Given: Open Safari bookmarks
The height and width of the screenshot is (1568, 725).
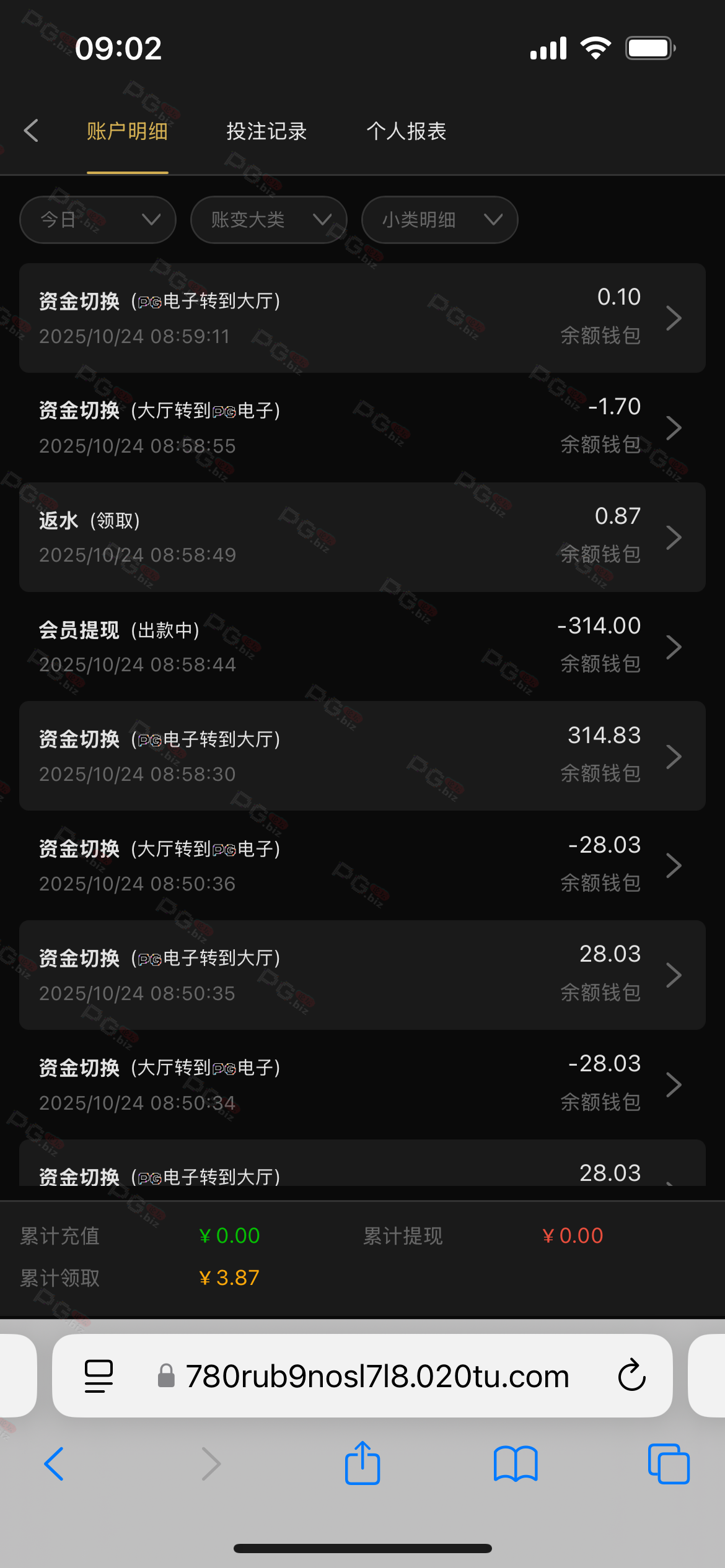Looking at the screenshot, I should coord(516,1464).
